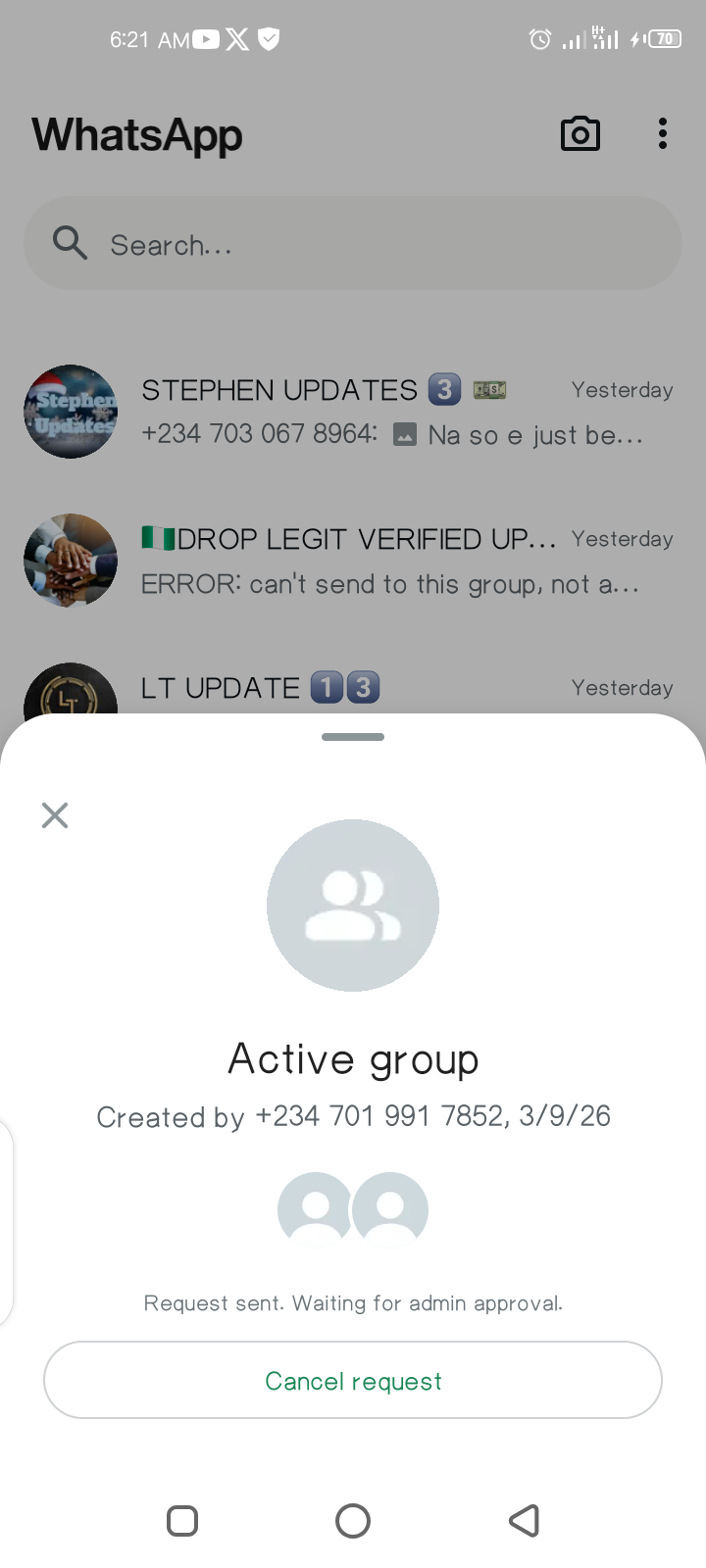Cancel the group join request
Image resolution: width=706 pixels, height=1568 pixels.
coord(353,1380)
